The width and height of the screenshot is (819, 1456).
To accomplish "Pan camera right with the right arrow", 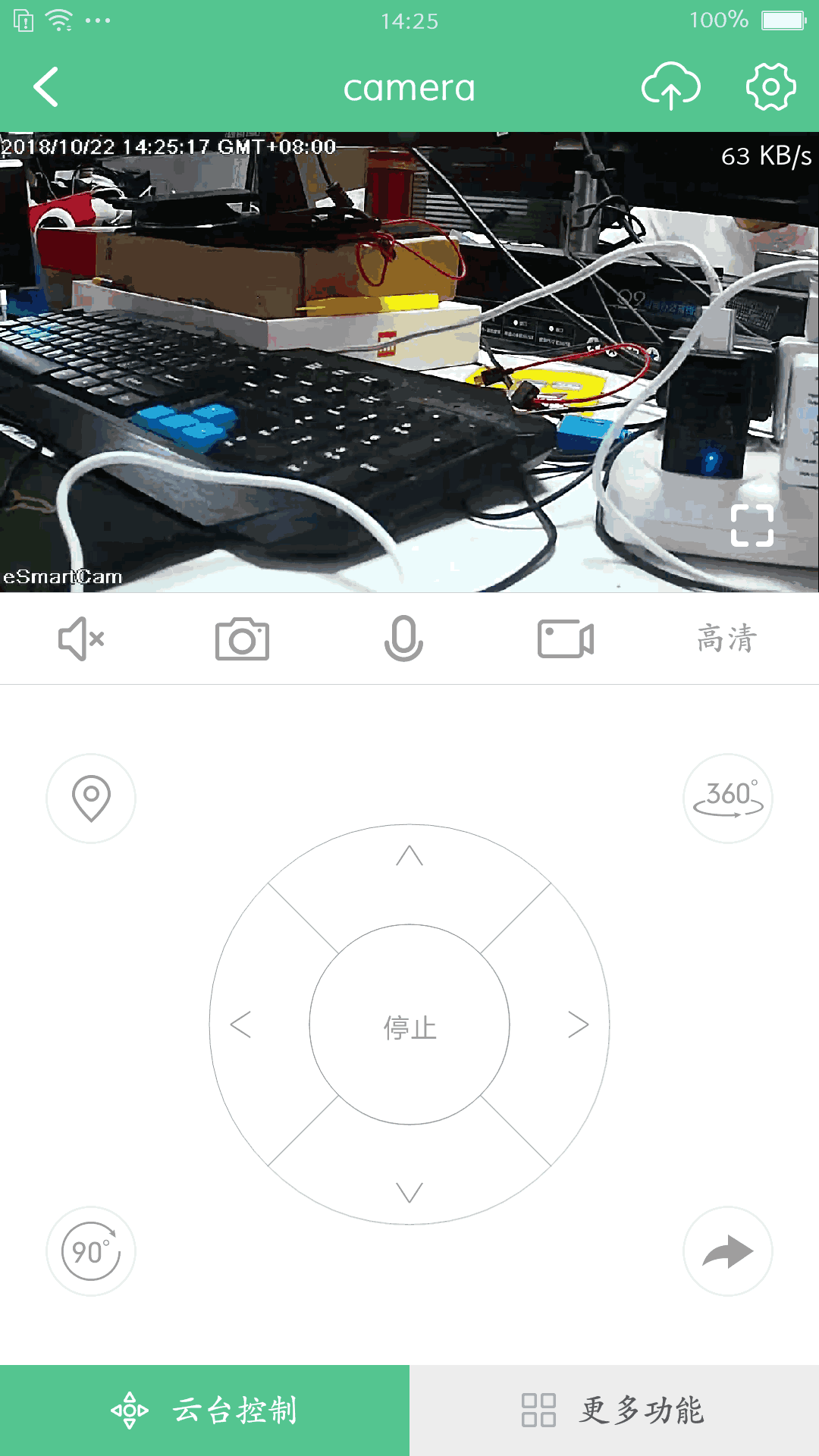I will click(578, 1025).
